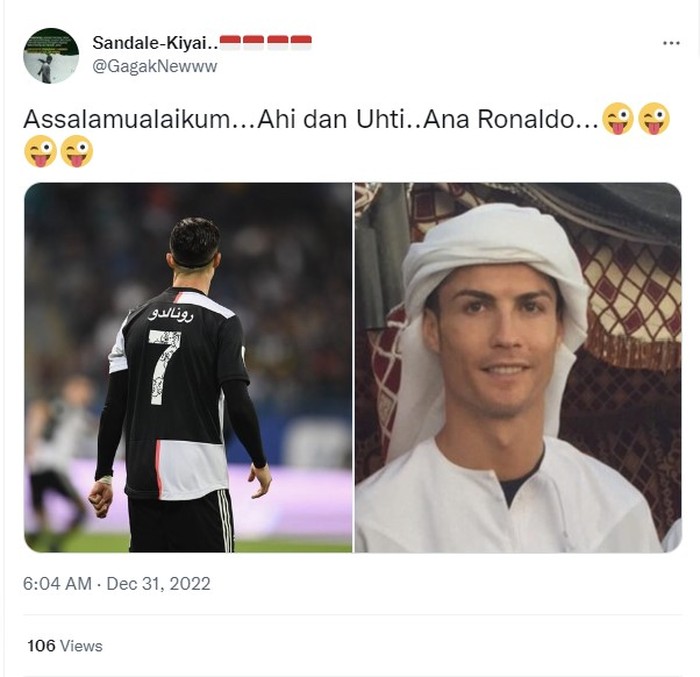Open the Sandale-Kiyai profile picture
The image size is (700, 677).
tap(51, 55)
